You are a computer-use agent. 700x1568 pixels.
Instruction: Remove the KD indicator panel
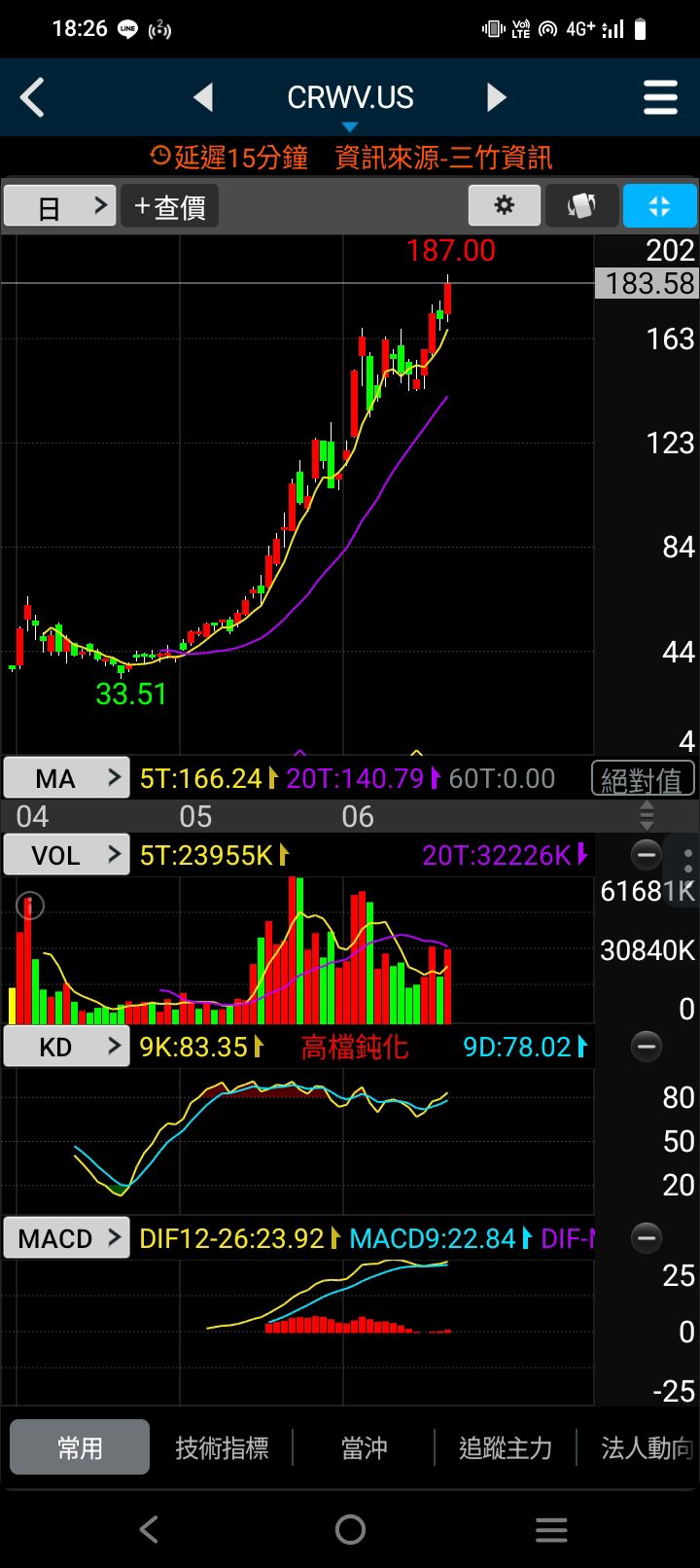point(646,1047)
